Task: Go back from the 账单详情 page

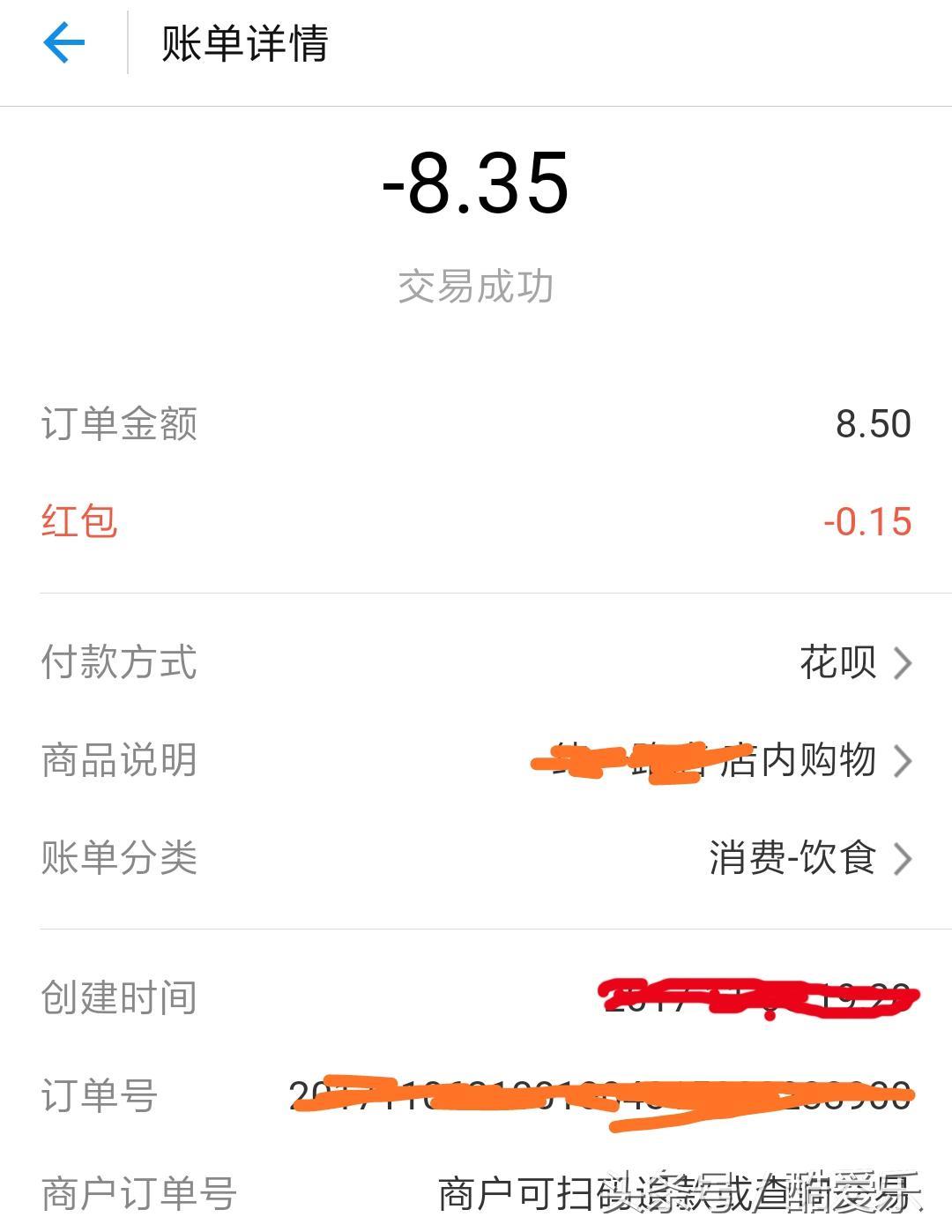Action: pyautogui.click(x=63, y=42)
